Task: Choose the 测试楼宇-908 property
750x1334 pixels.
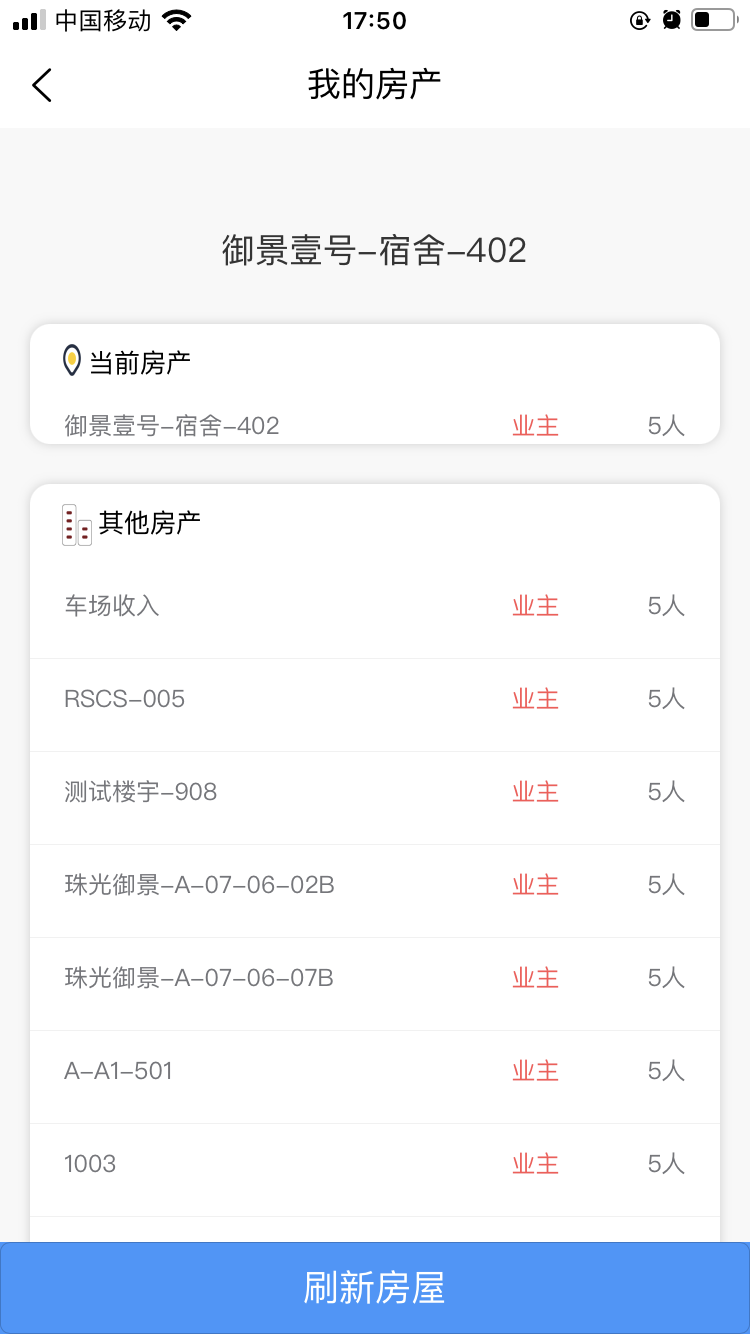Action: pos(375,792)
